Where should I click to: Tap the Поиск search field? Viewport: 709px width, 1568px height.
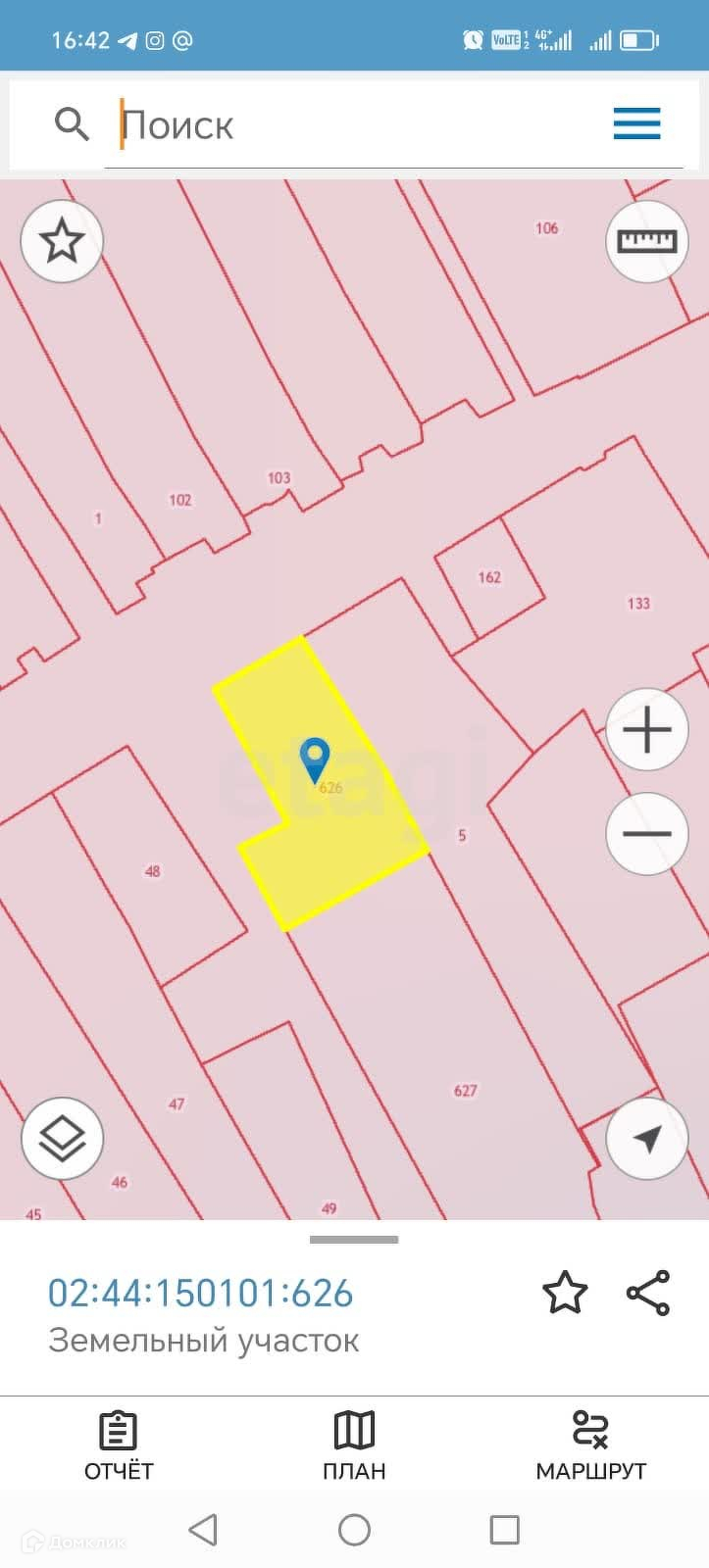[x=353, y=125]
